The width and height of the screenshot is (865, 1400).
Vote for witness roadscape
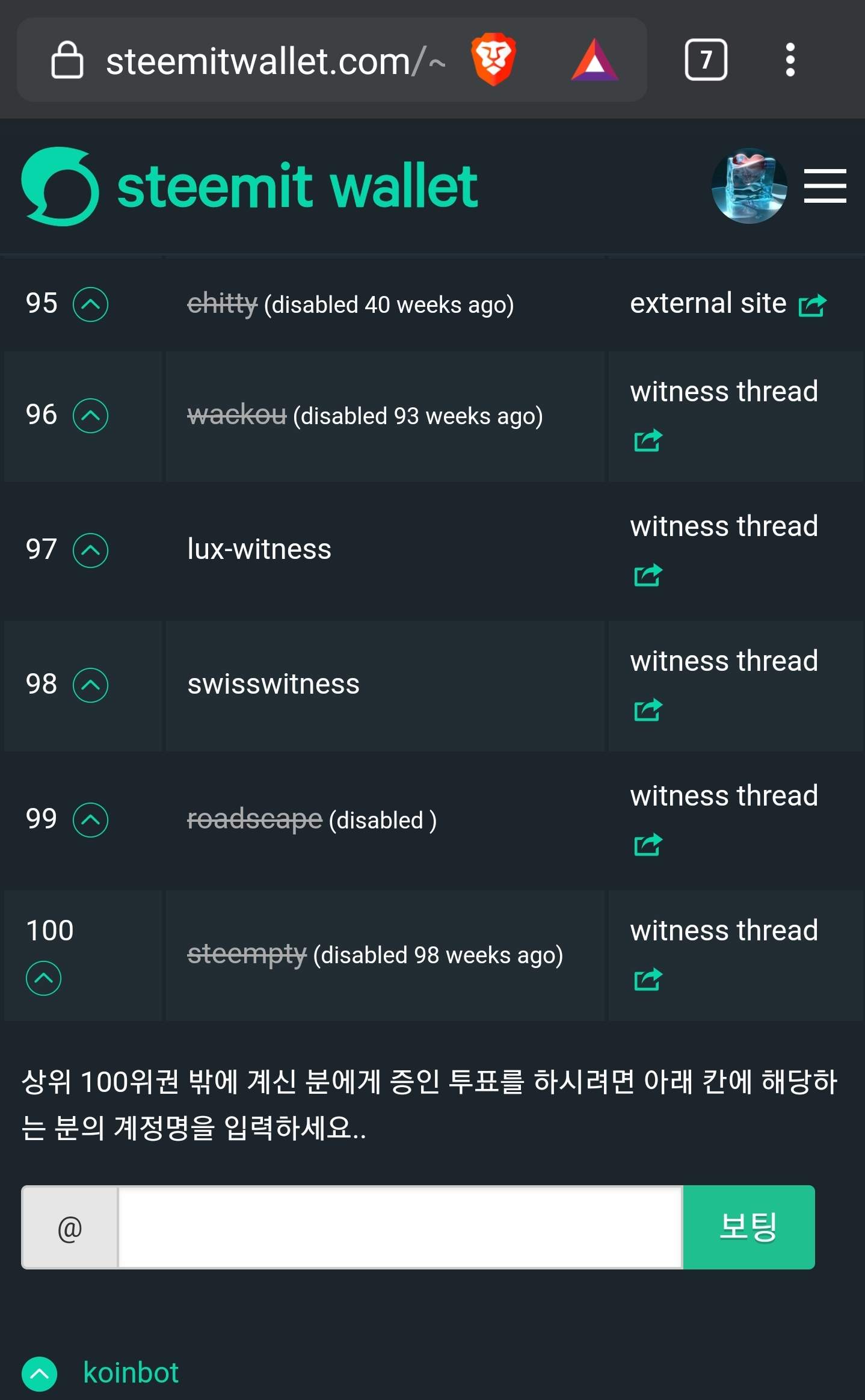tap(90, 819)
